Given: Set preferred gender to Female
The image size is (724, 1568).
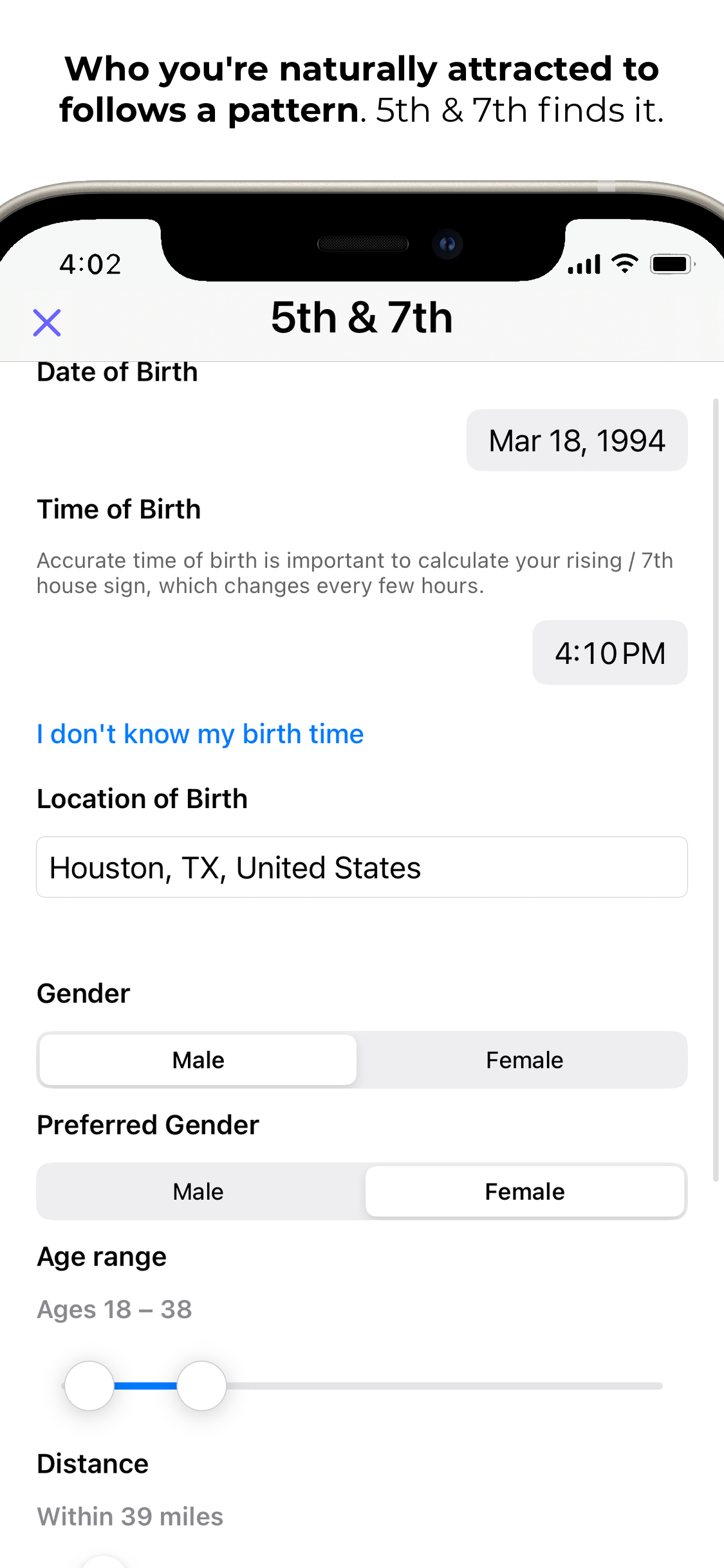Looking at the screenshot, I should coord(524,1191).
